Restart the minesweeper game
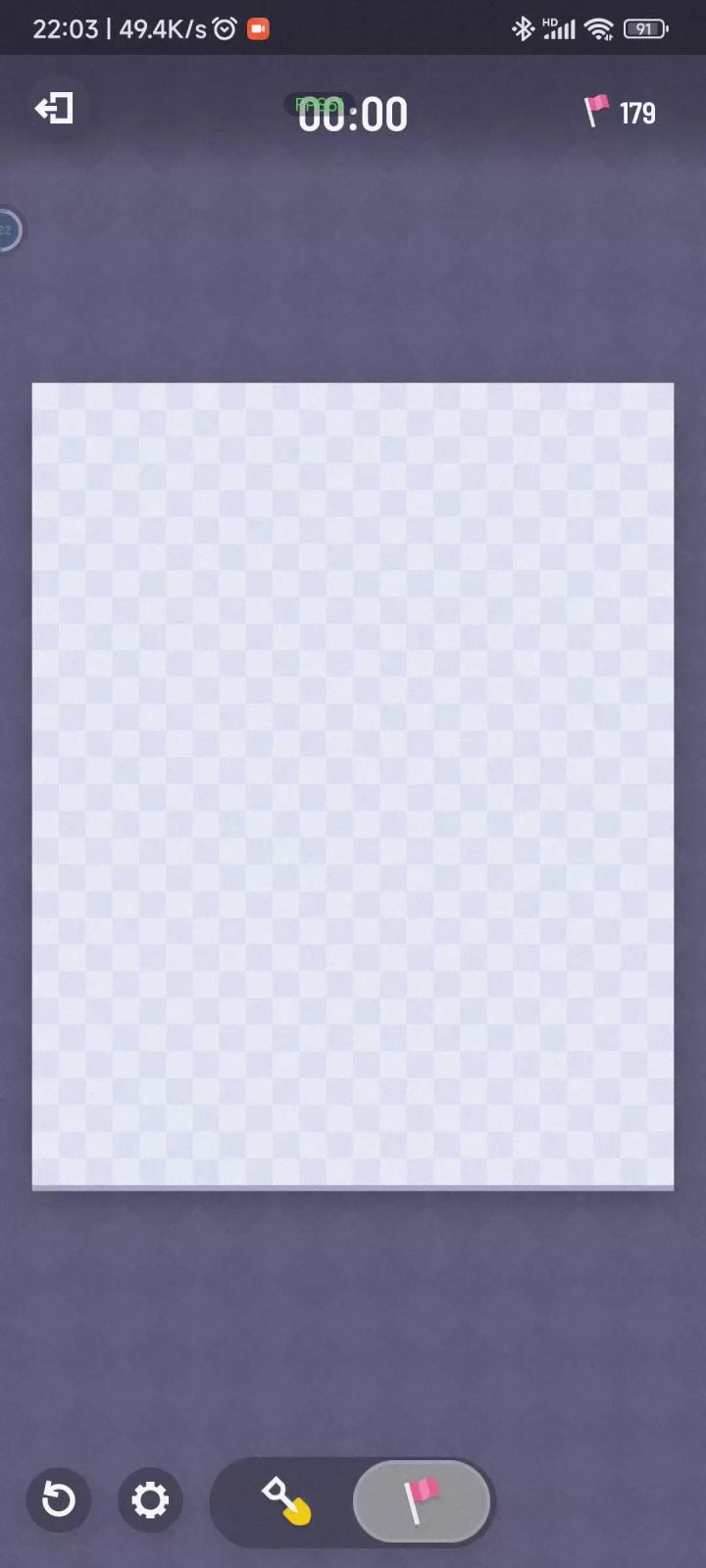 coord(59,1499)
